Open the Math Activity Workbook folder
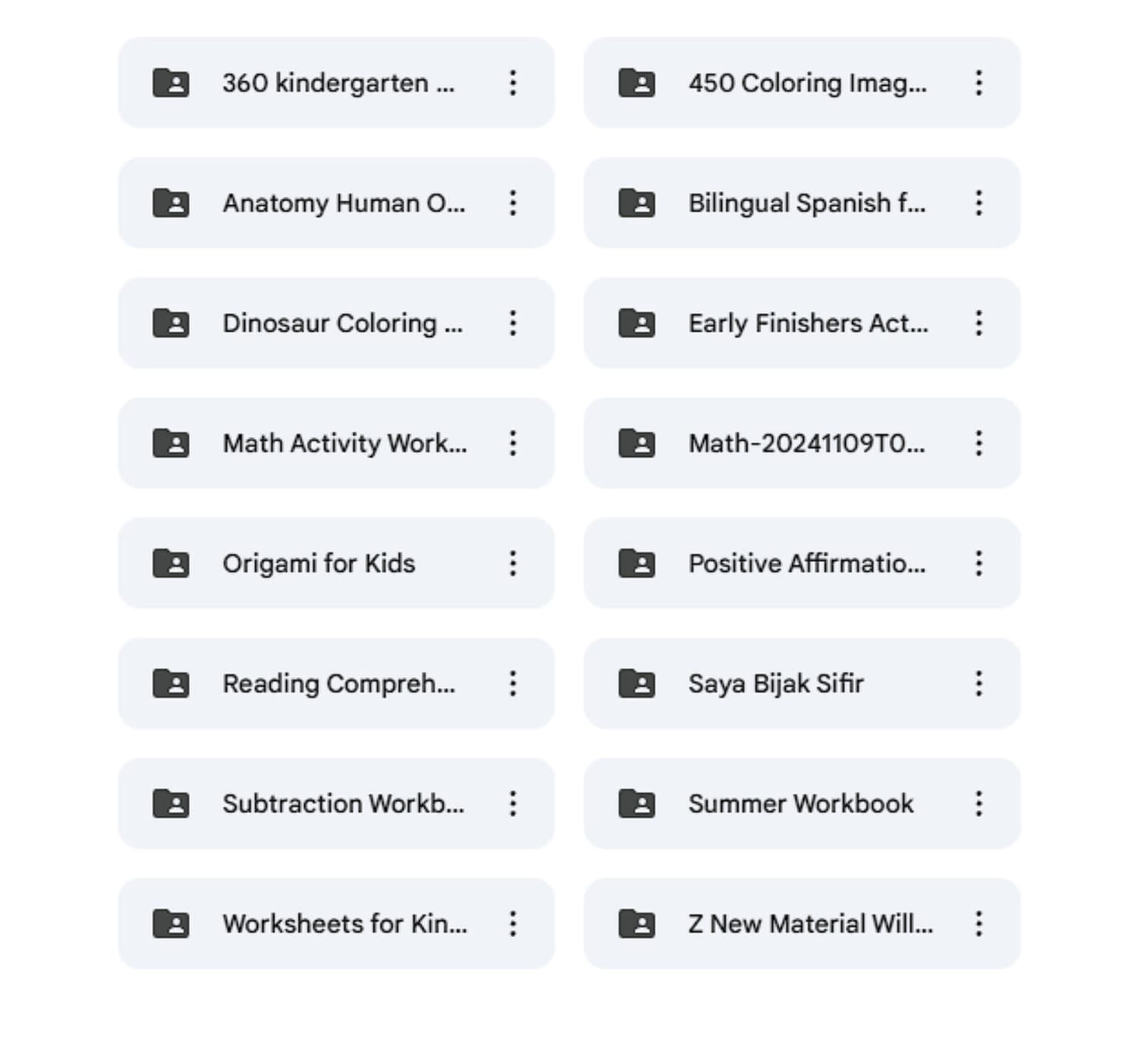The width and height of the screenshot is (1141, 1064). [336, 443]
